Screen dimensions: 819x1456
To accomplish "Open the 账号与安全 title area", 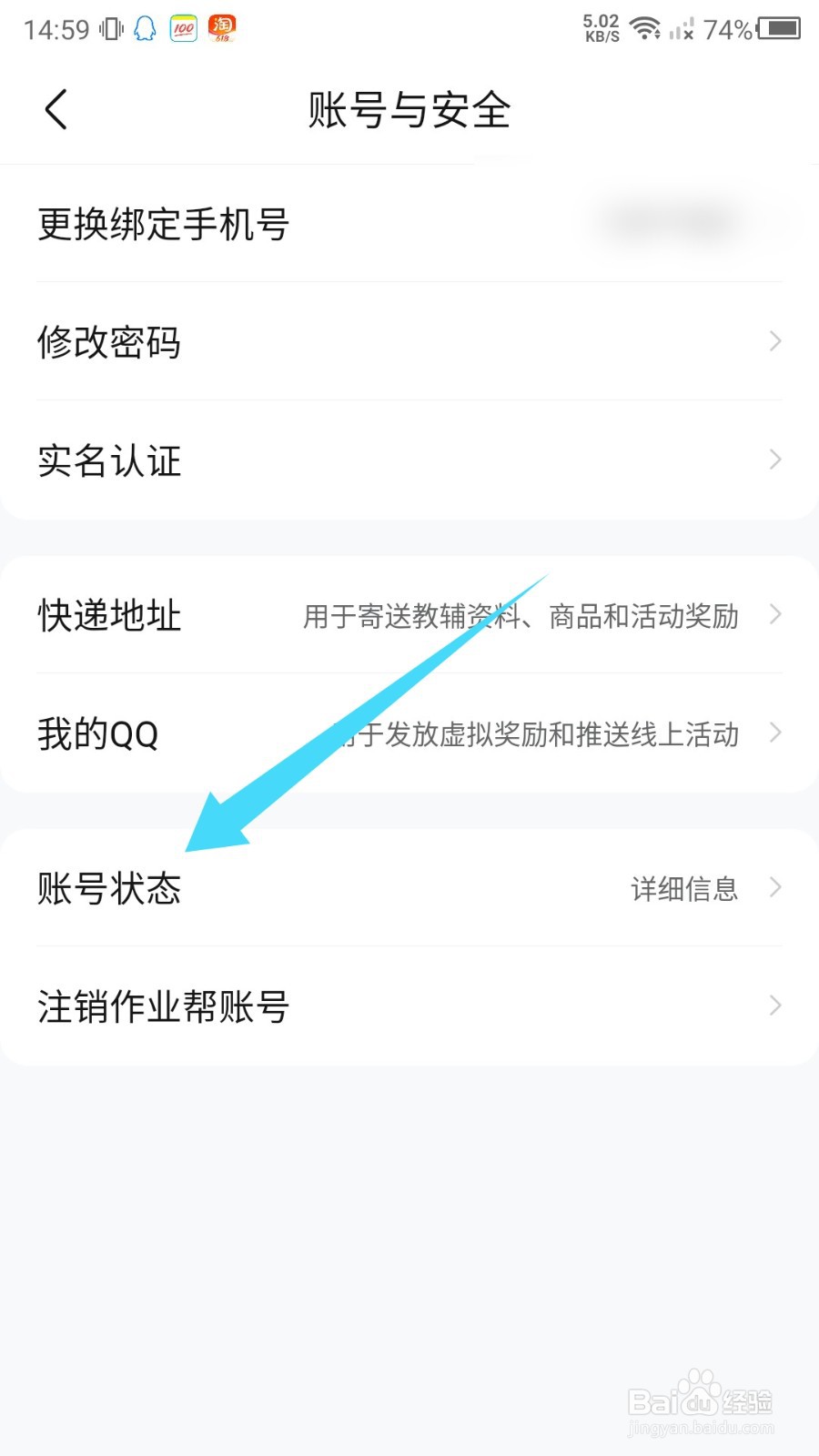I will (x=409, y=109).
